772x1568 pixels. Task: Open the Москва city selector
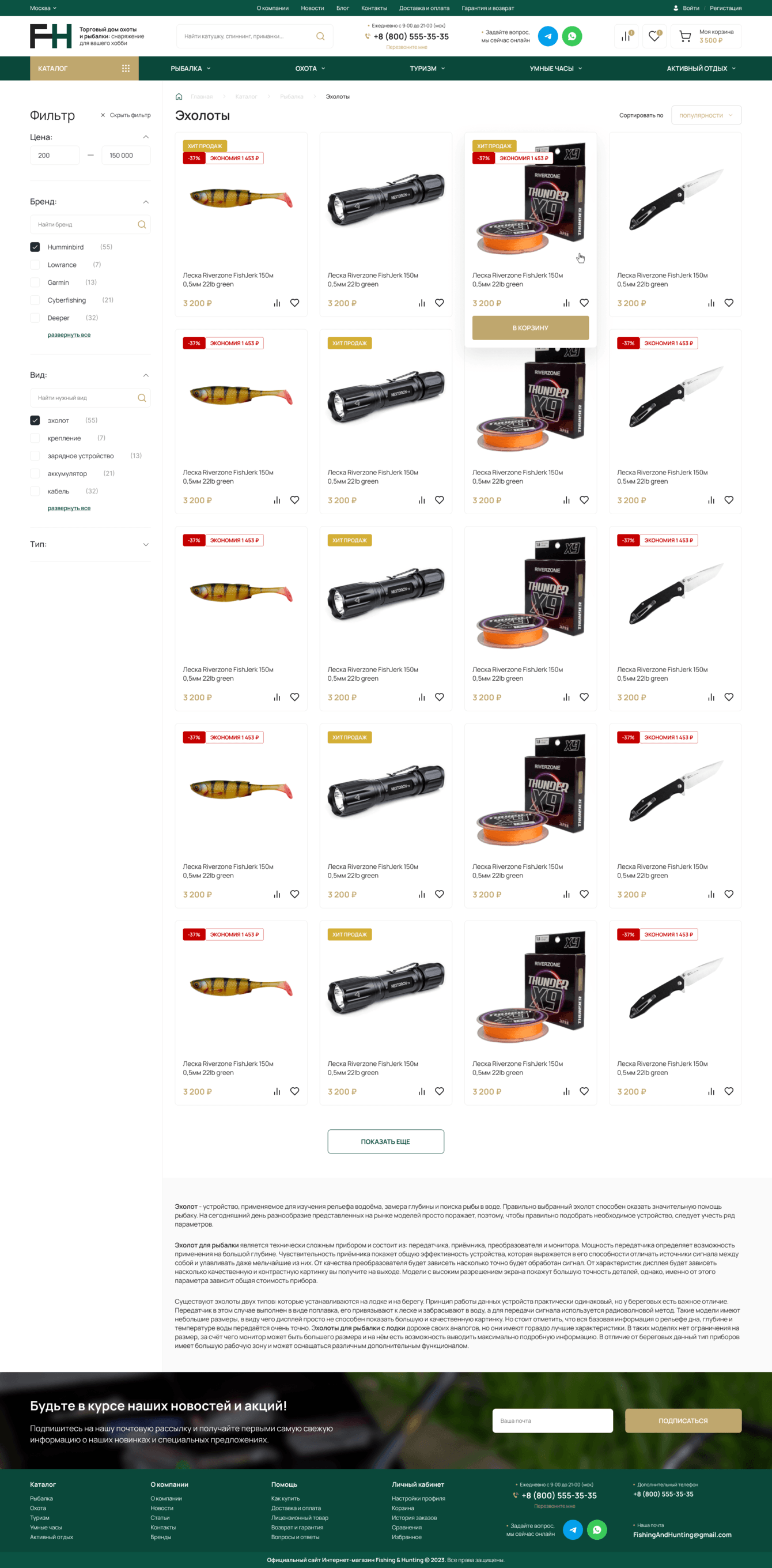coord(43,8)
